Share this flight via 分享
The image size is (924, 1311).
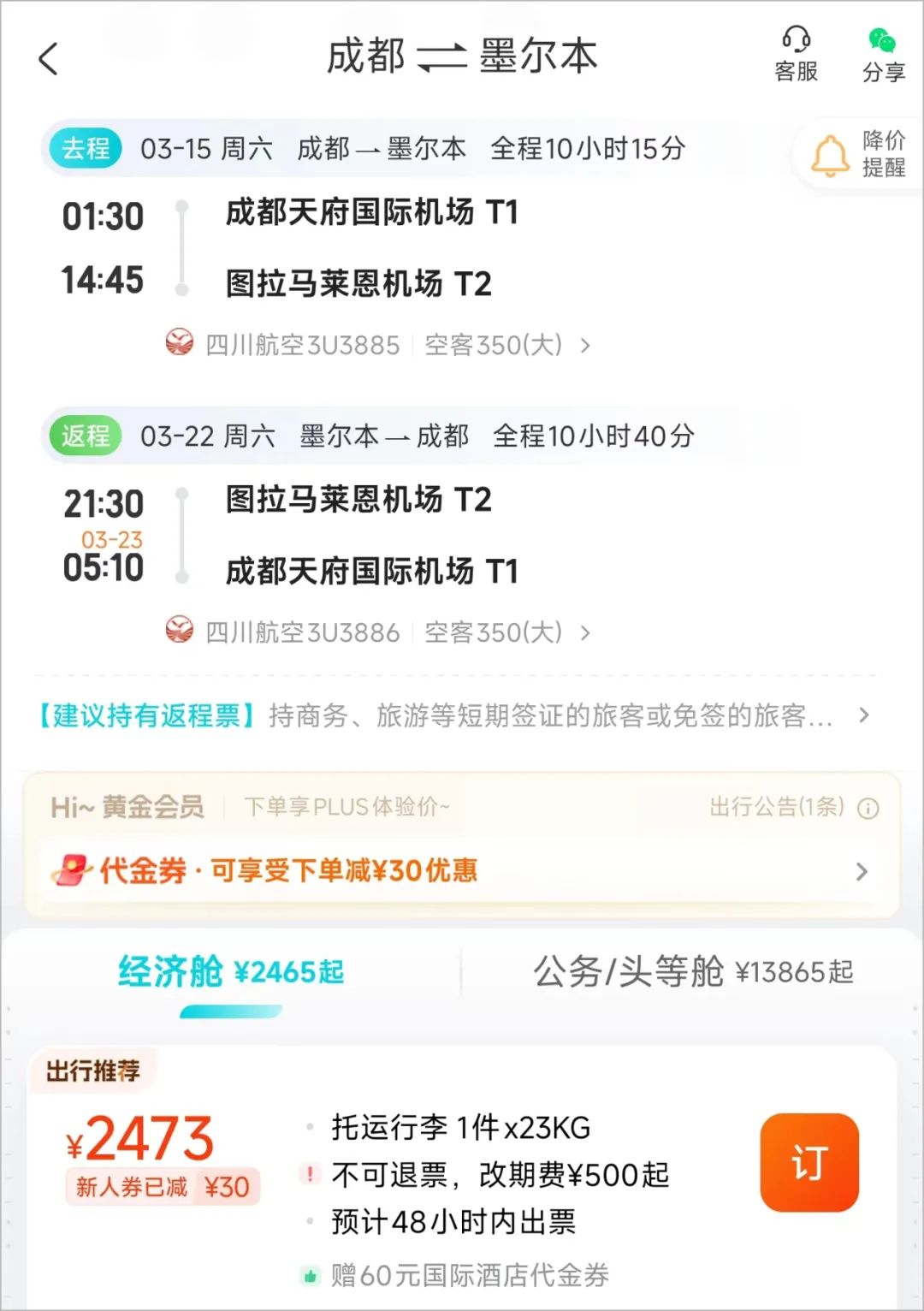point(883,54)
